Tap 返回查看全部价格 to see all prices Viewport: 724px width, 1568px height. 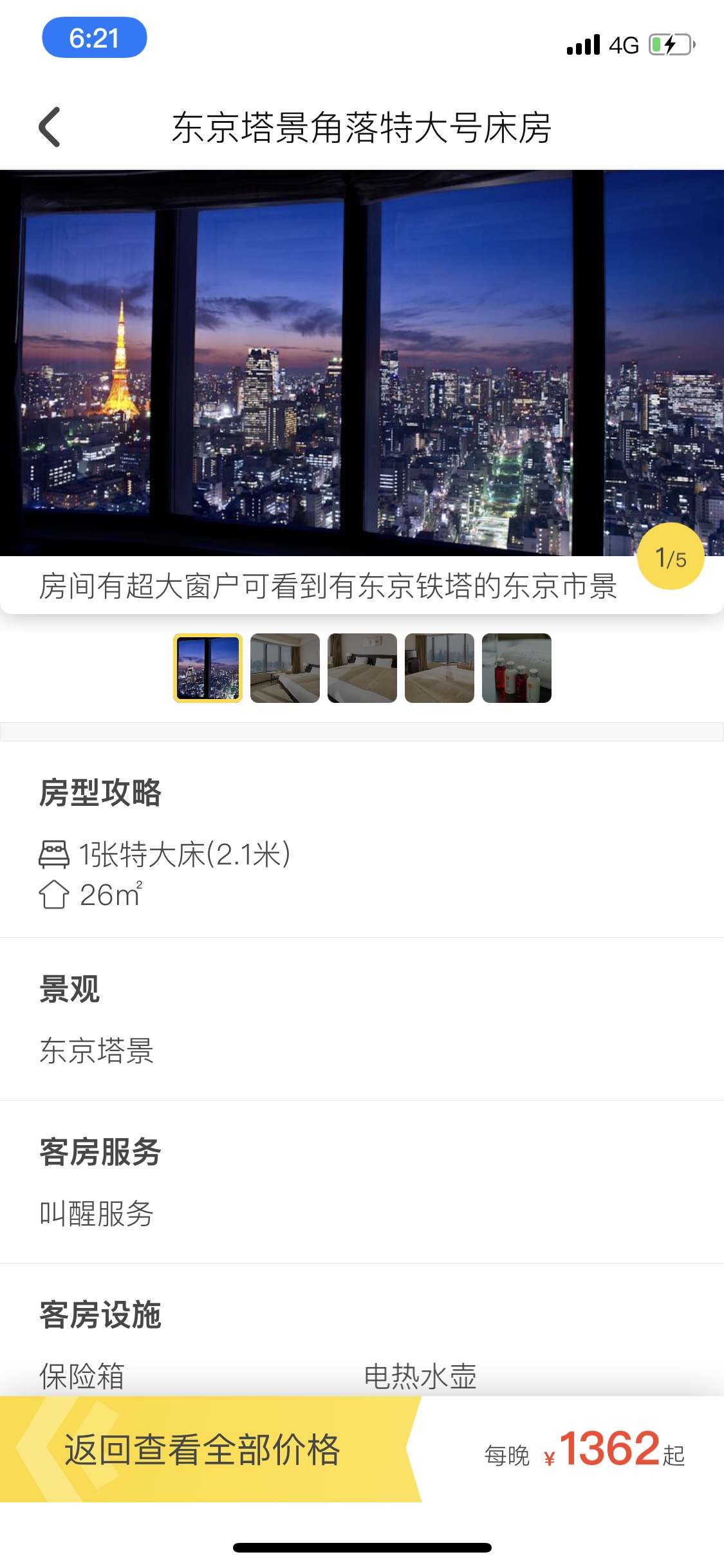coord(203,1450)
